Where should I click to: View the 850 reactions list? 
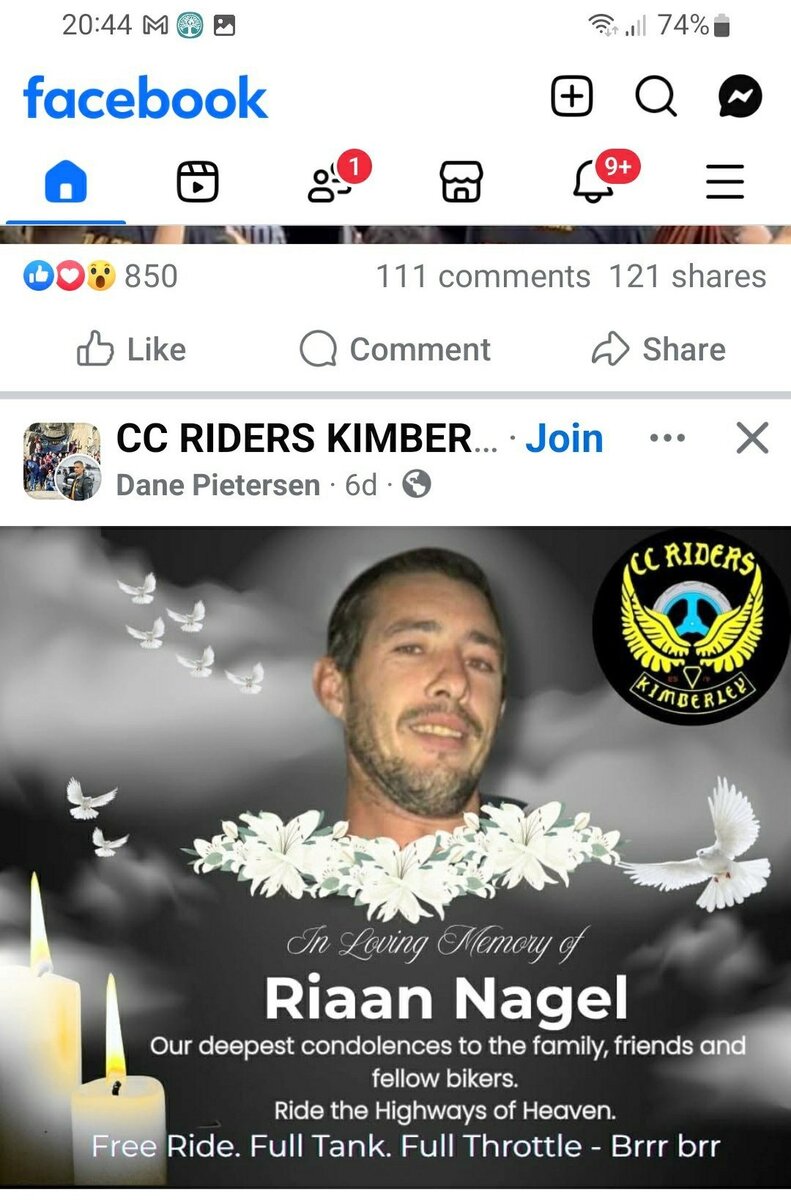pos(100,276)
